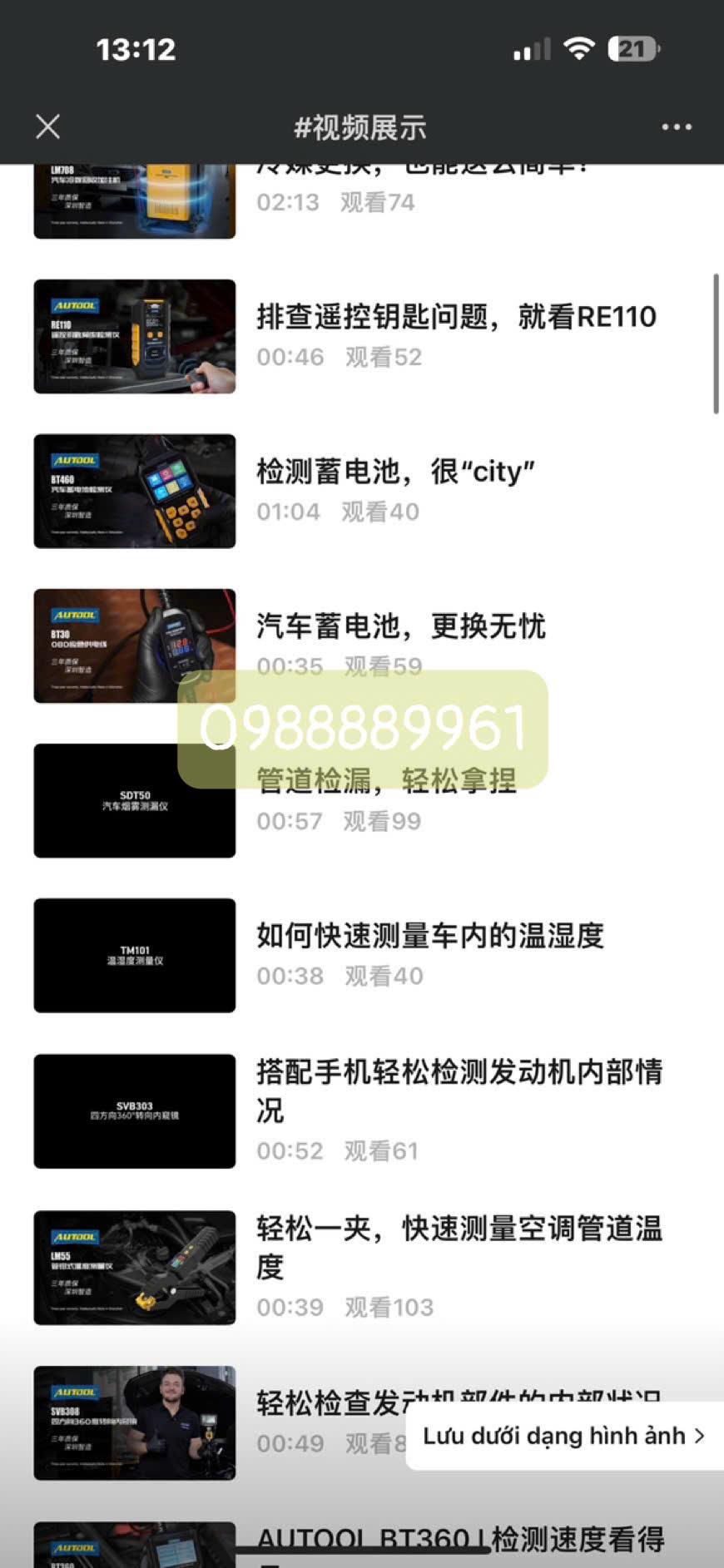Play the video 轻松一夹，快速测量空调管道温度
Image resolution: width=724 pixels, height=1568 pixels.
(x=459, y=1246)
